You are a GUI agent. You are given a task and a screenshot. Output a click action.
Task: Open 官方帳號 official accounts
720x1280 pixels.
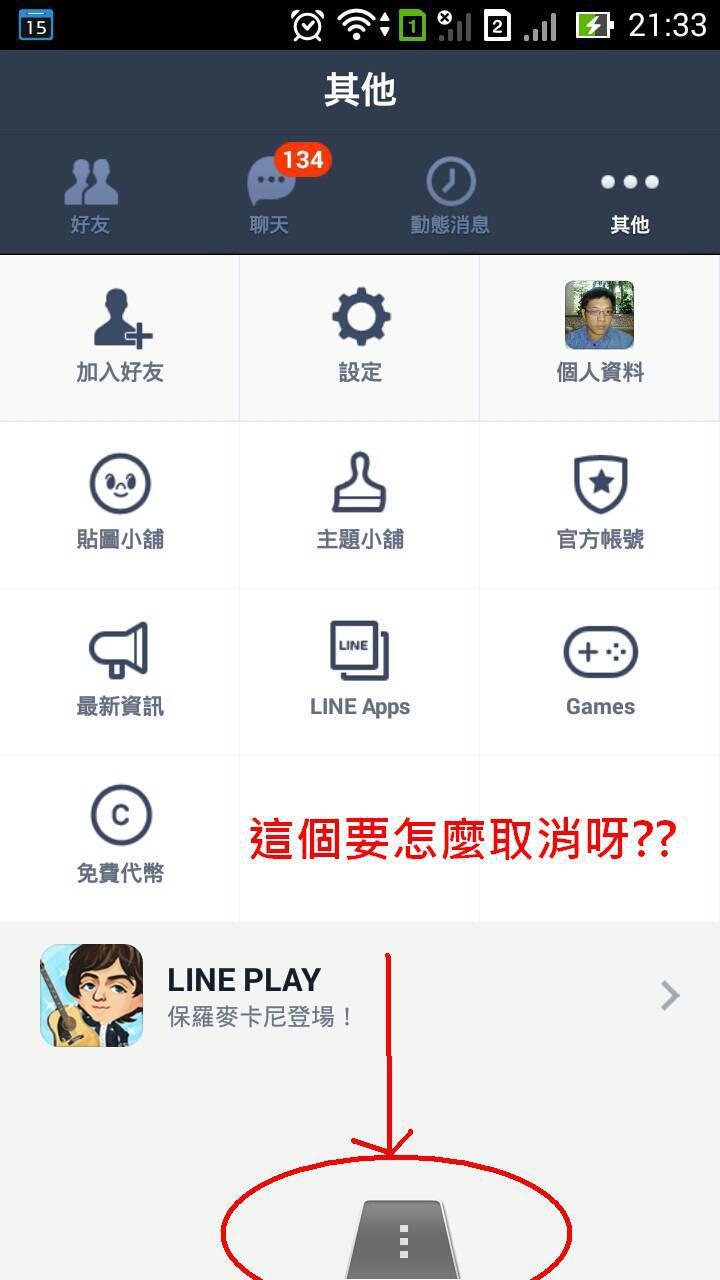coord(600,505)
